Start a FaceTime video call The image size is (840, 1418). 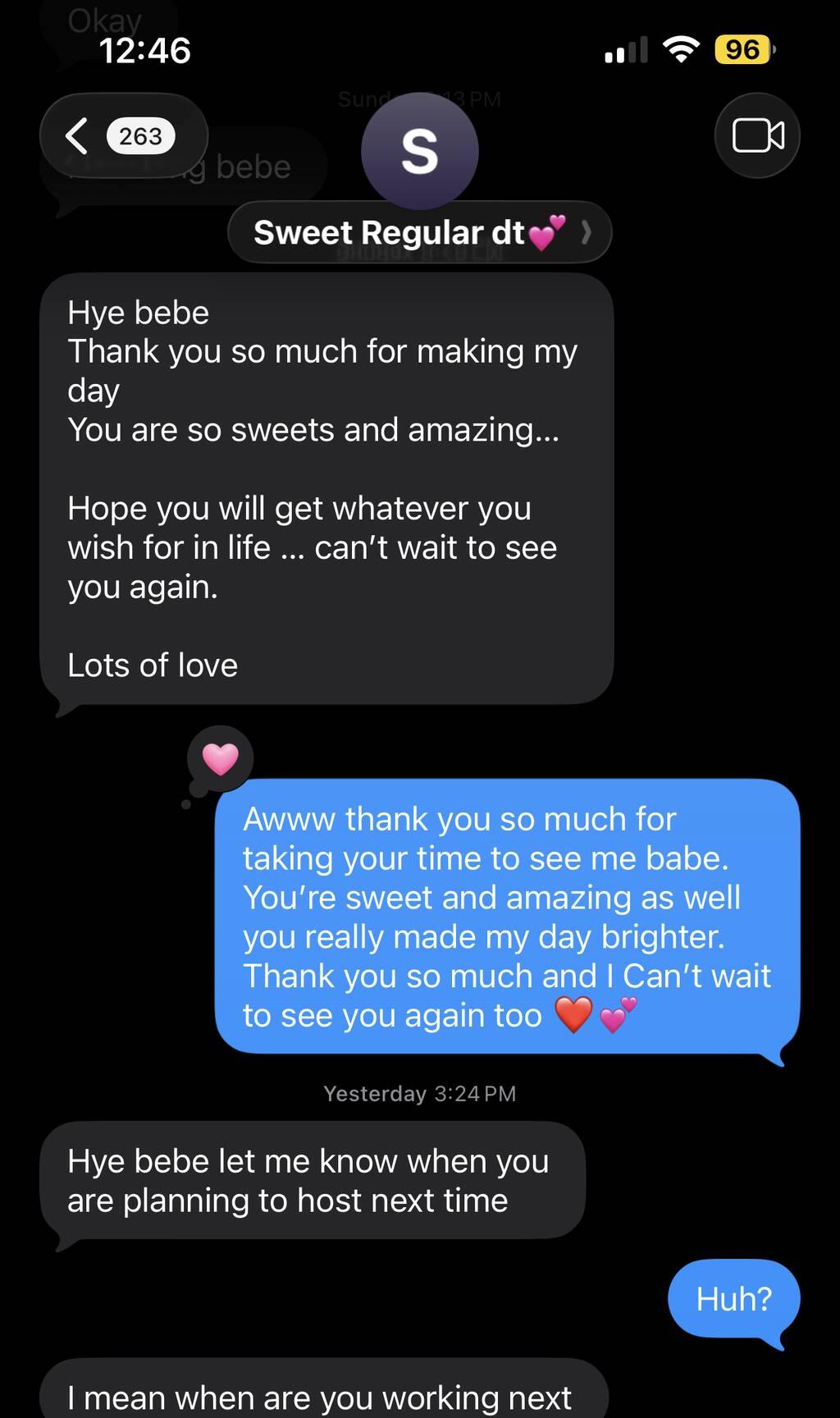(757, 136)
